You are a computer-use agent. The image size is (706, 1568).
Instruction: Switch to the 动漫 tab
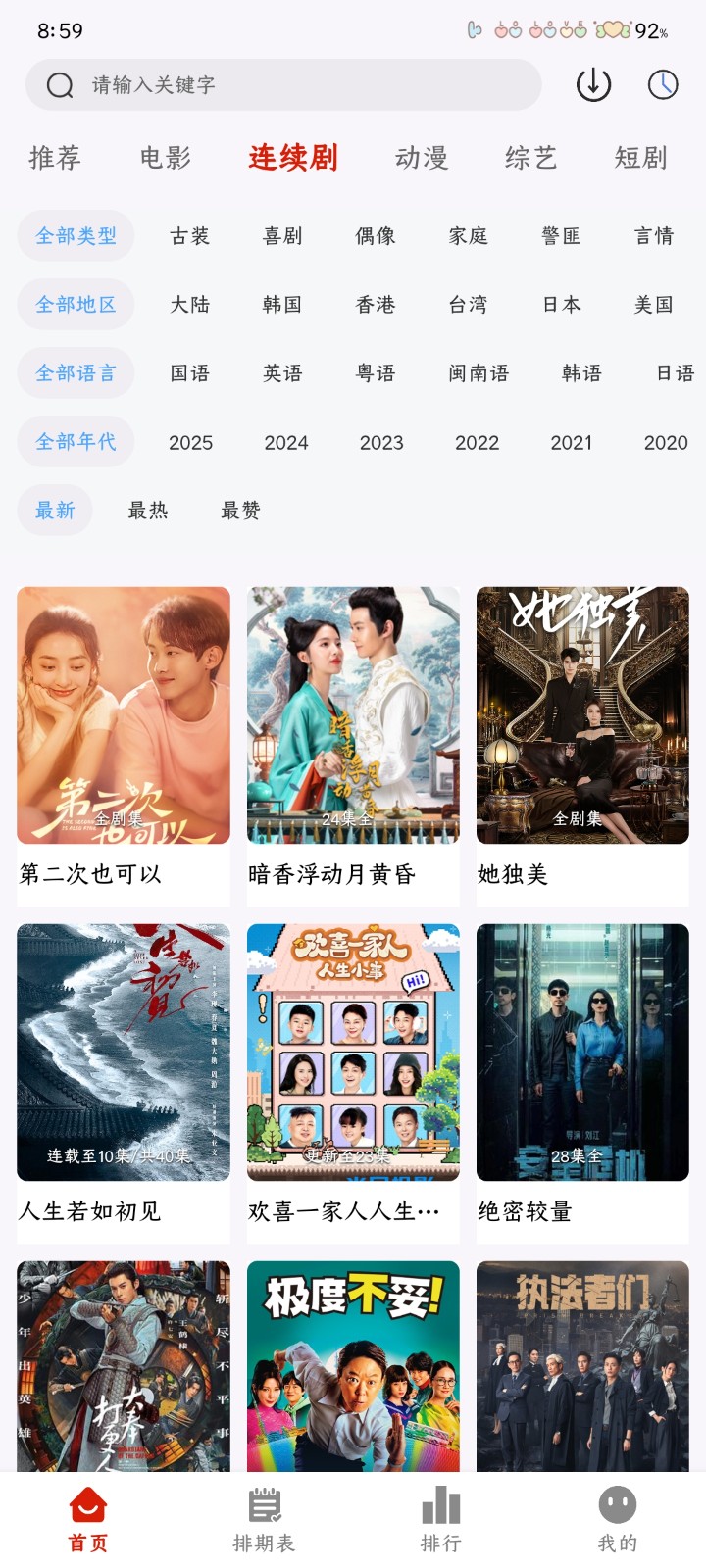(422, 158)
